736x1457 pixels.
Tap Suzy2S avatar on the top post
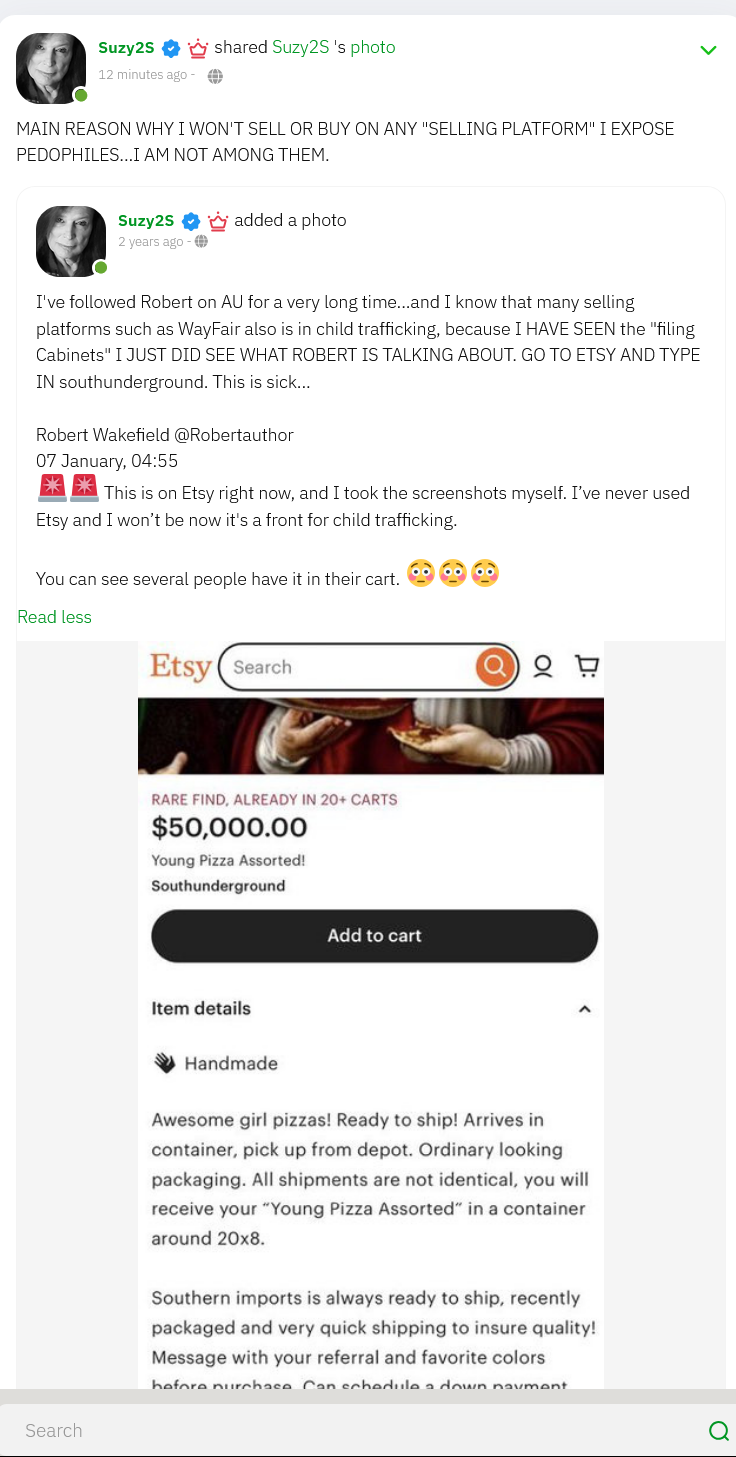coord(51,68)
